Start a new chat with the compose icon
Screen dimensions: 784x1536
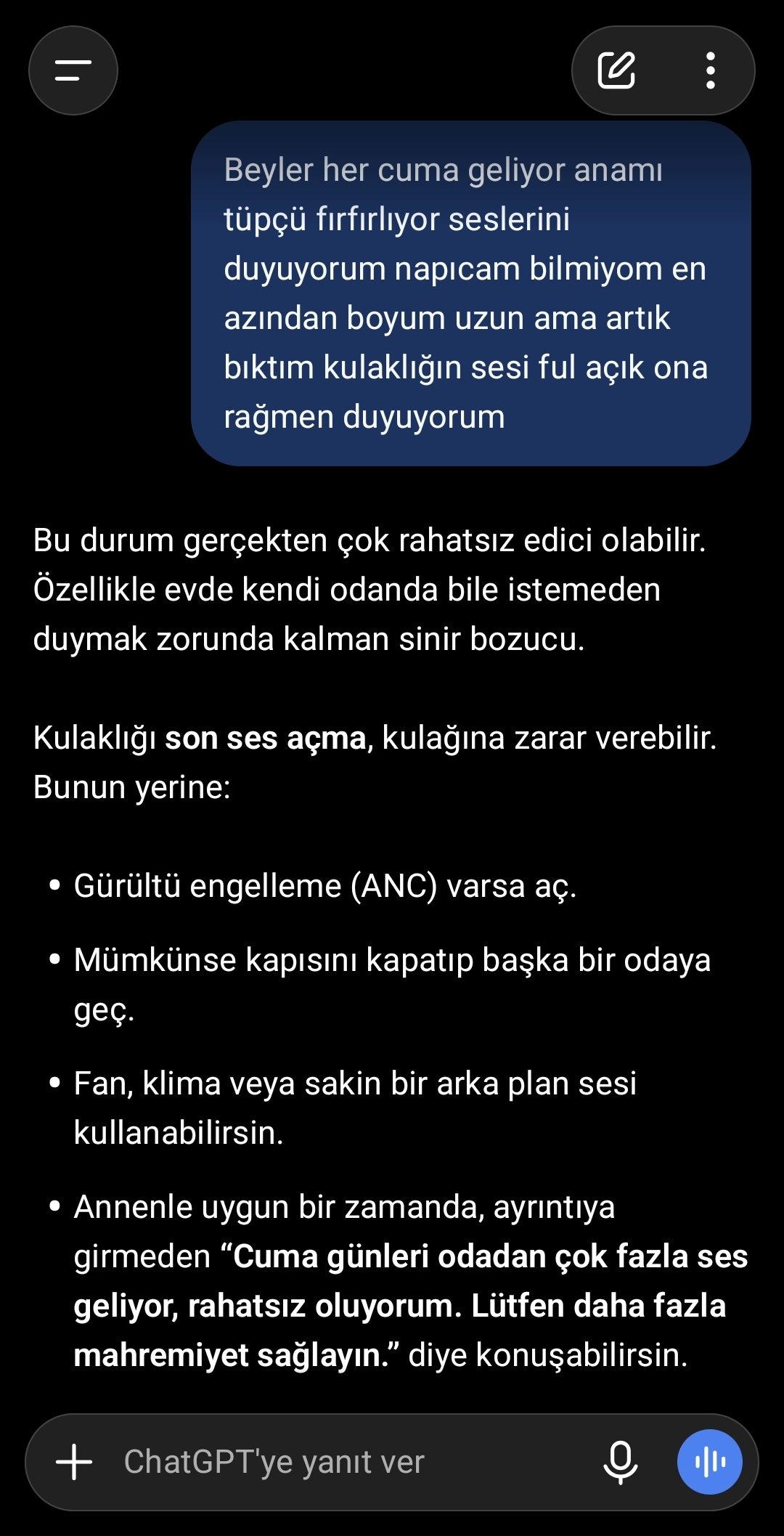tap(616, 70)
